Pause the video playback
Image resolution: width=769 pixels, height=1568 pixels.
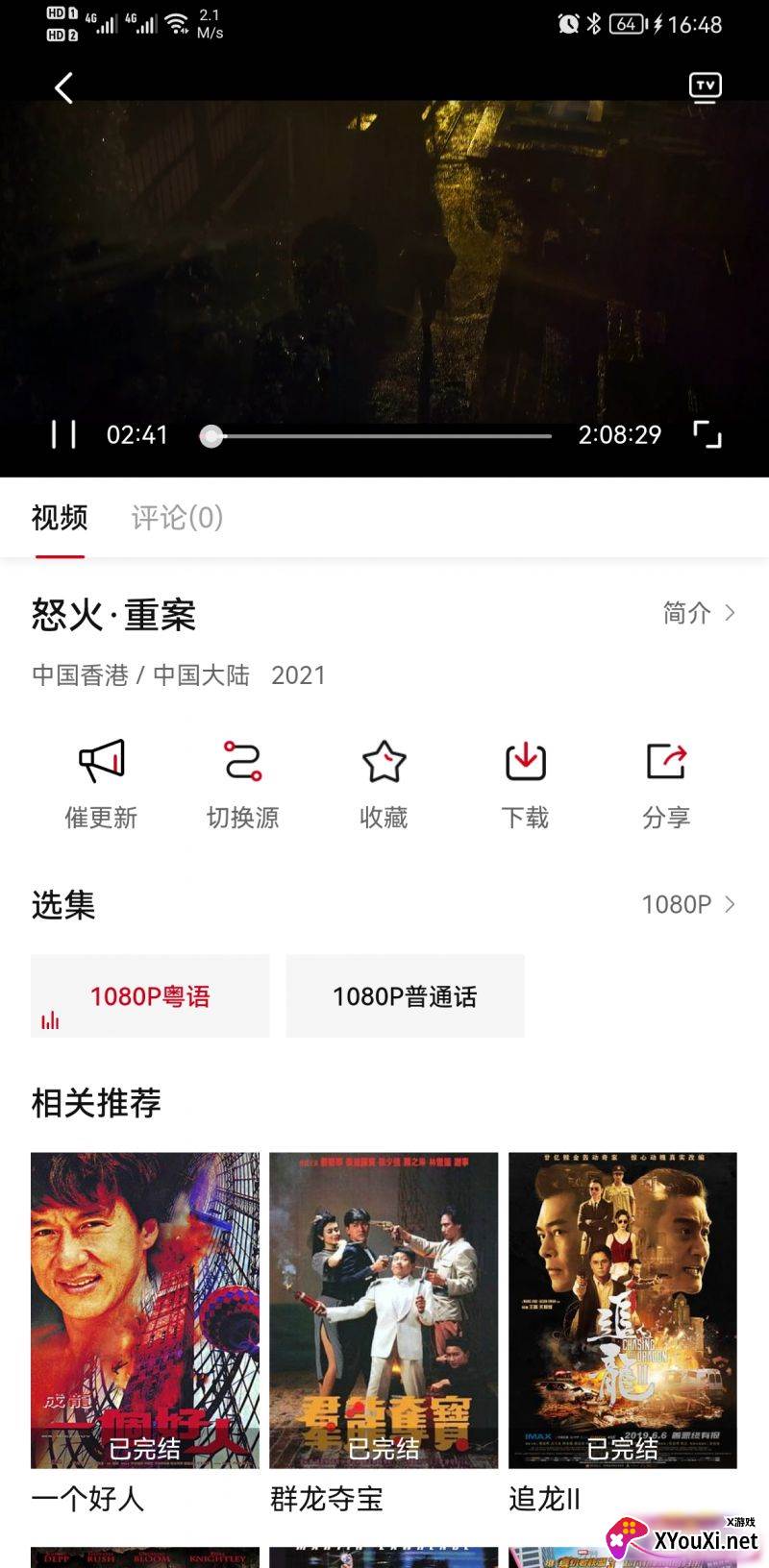pos(63,434)
